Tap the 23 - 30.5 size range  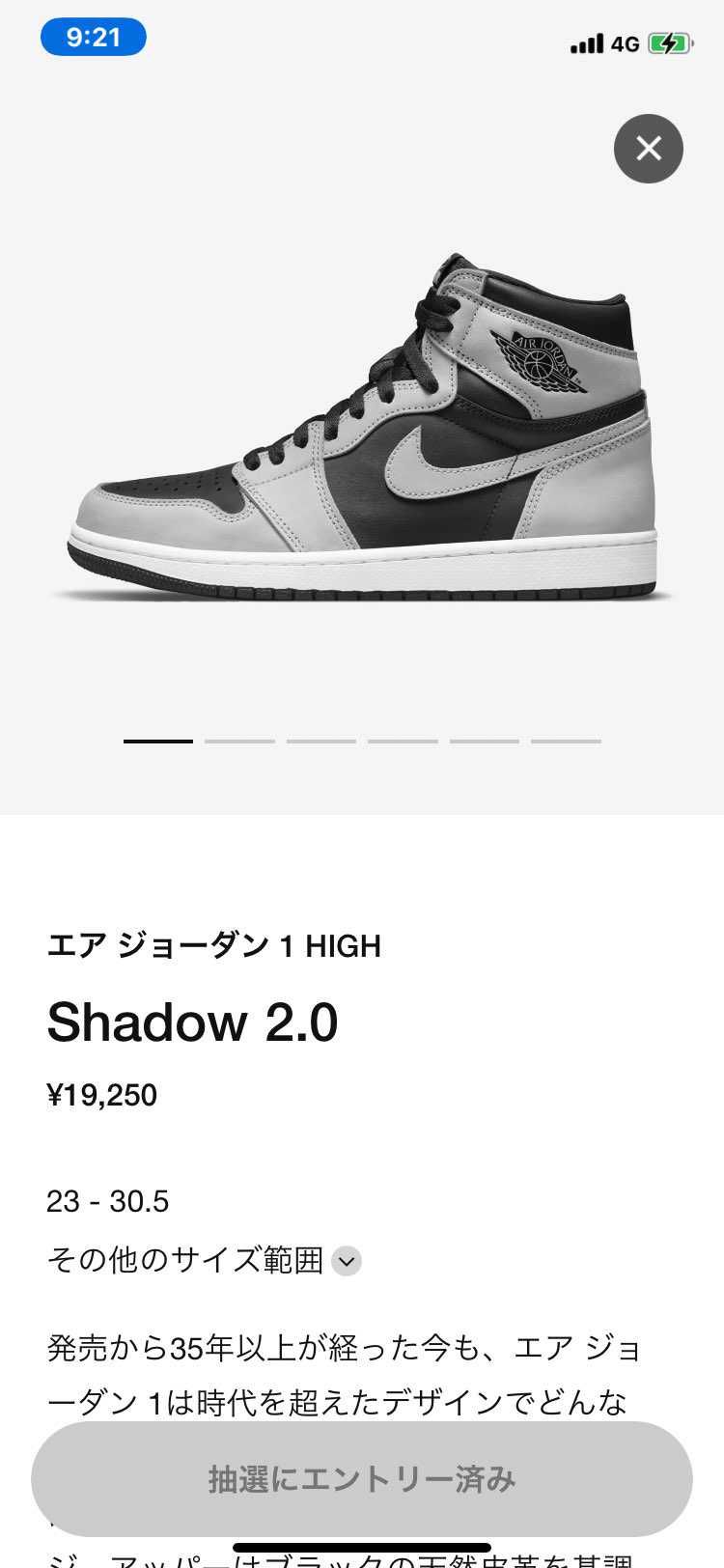point(108,1201)
